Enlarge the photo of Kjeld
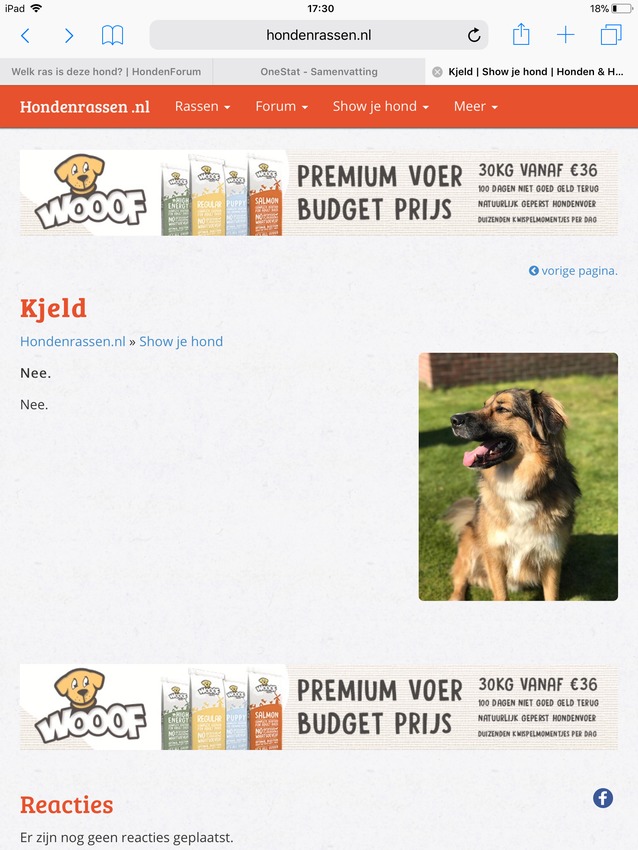The height and width of the screenshot is (850, 638). [x=518, y=476]
